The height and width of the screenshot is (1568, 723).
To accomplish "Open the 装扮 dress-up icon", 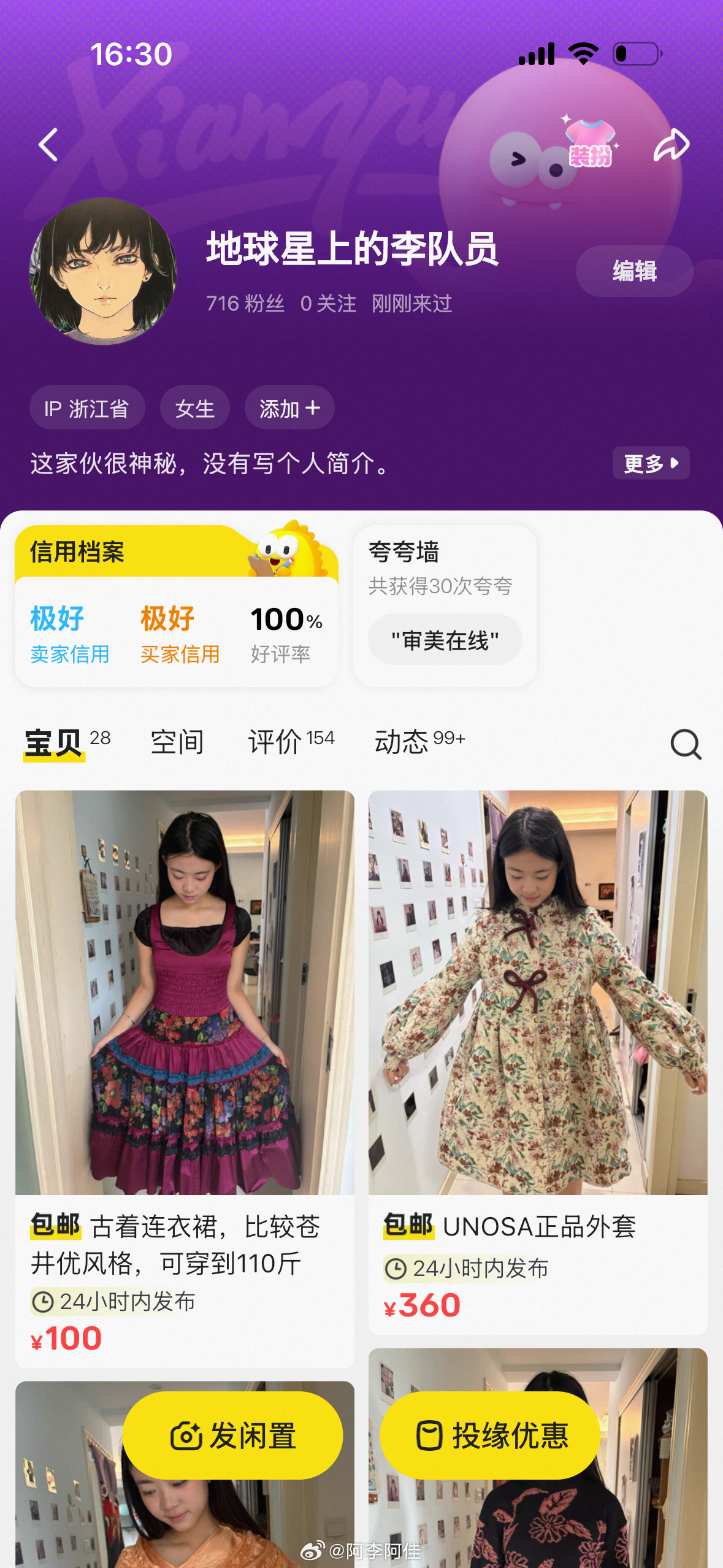I will (590, 142).
